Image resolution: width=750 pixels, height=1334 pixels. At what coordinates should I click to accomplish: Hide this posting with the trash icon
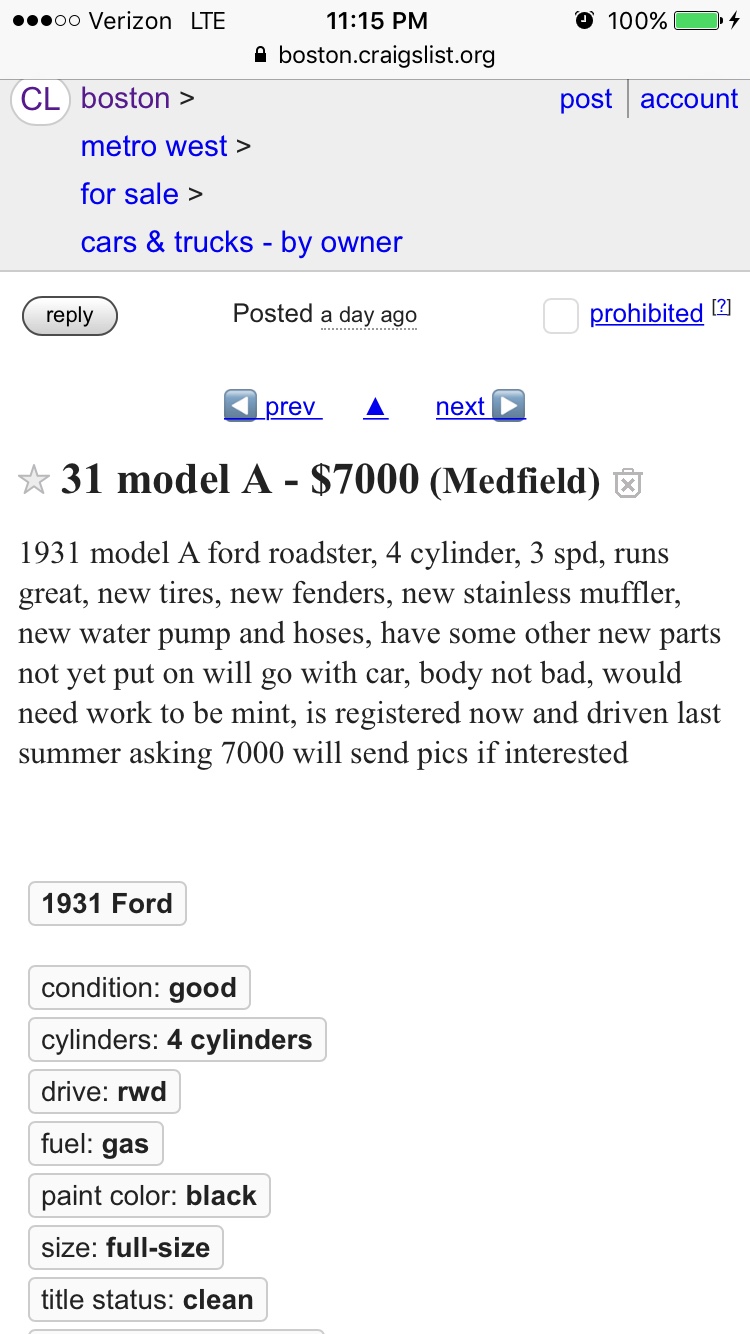coord(627,484)
